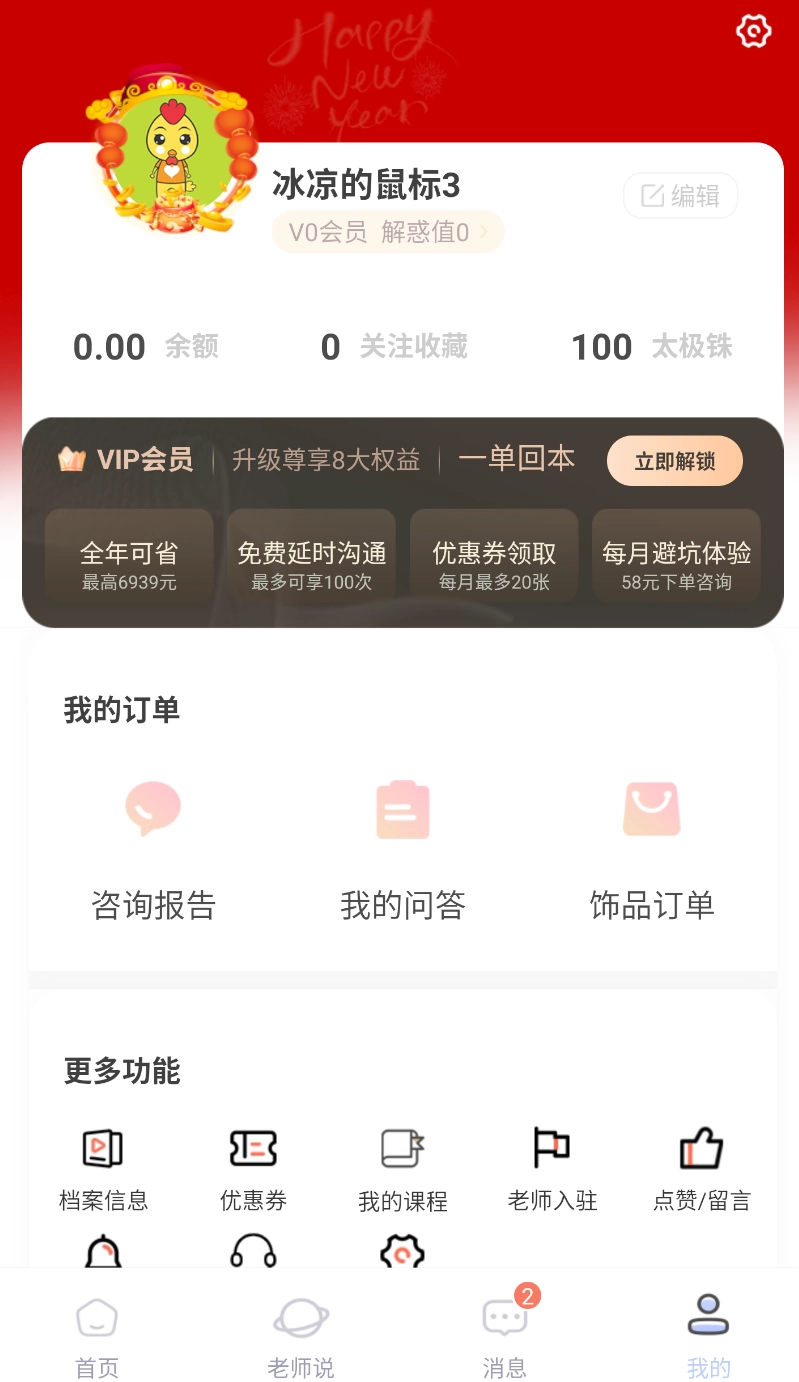This screenshot has width=799, height=1382.
Task: Tap 立即解锁 to unlock VIP
Action: (674, 462)
